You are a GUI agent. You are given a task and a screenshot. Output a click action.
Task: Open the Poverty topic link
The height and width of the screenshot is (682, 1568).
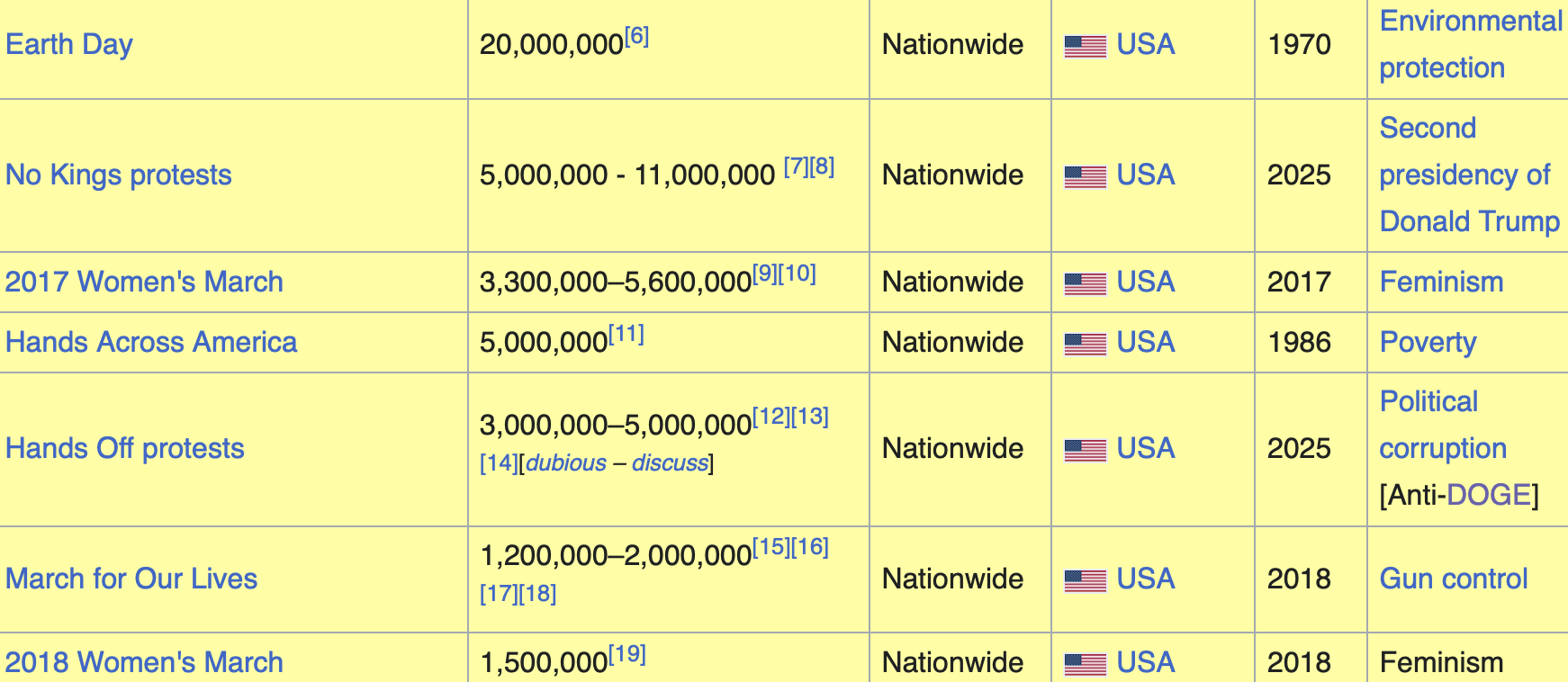(x=1428, y=342)
